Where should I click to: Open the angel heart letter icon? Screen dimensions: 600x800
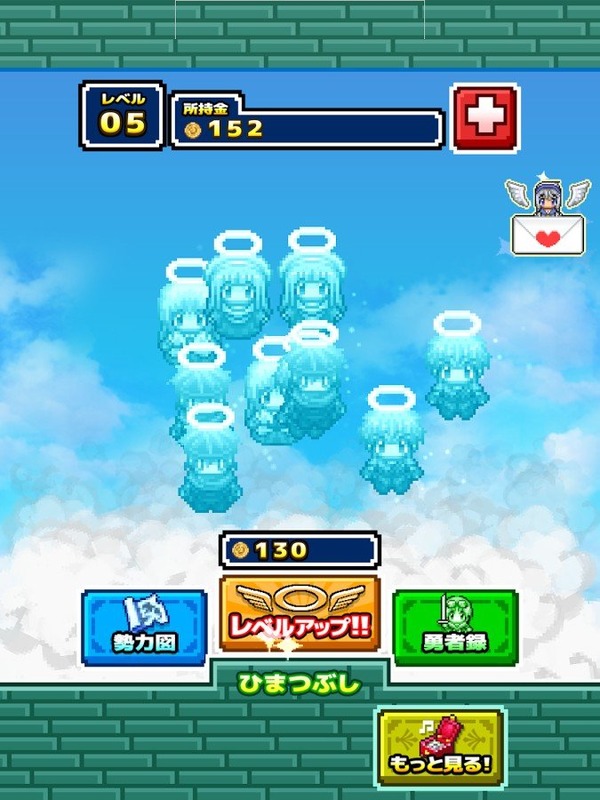(547, 215)
